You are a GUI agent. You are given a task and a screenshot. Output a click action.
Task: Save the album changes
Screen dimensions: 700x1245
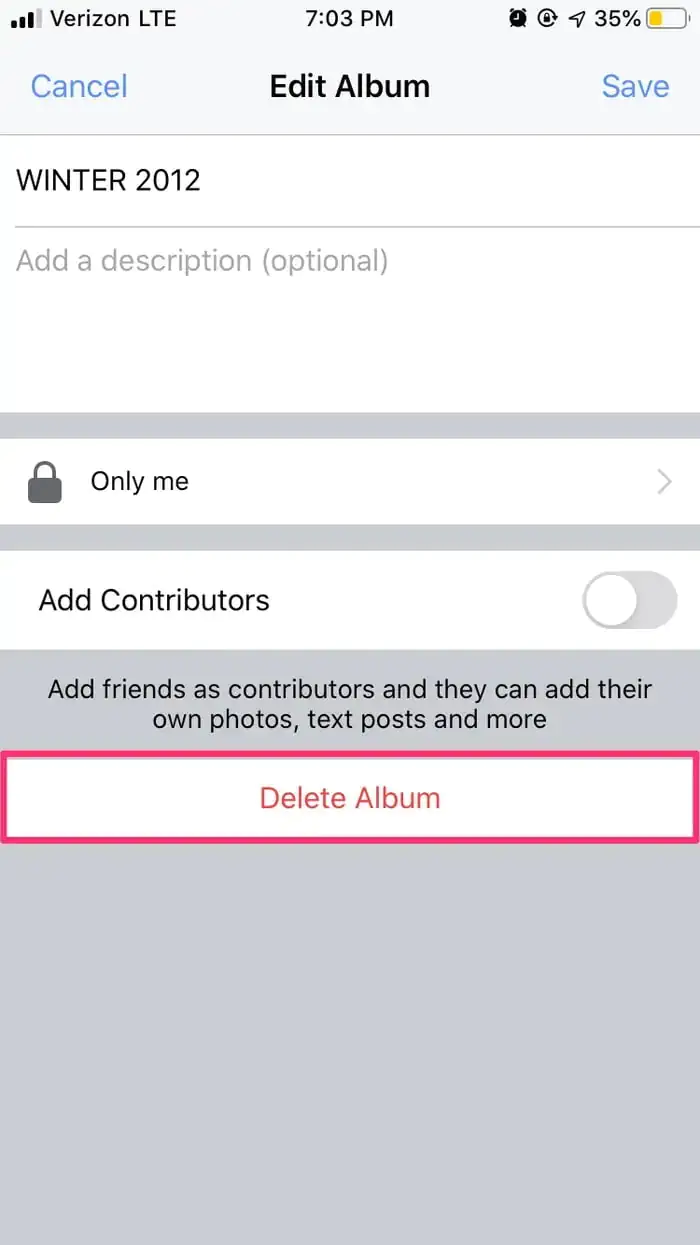tap(635, 86)
